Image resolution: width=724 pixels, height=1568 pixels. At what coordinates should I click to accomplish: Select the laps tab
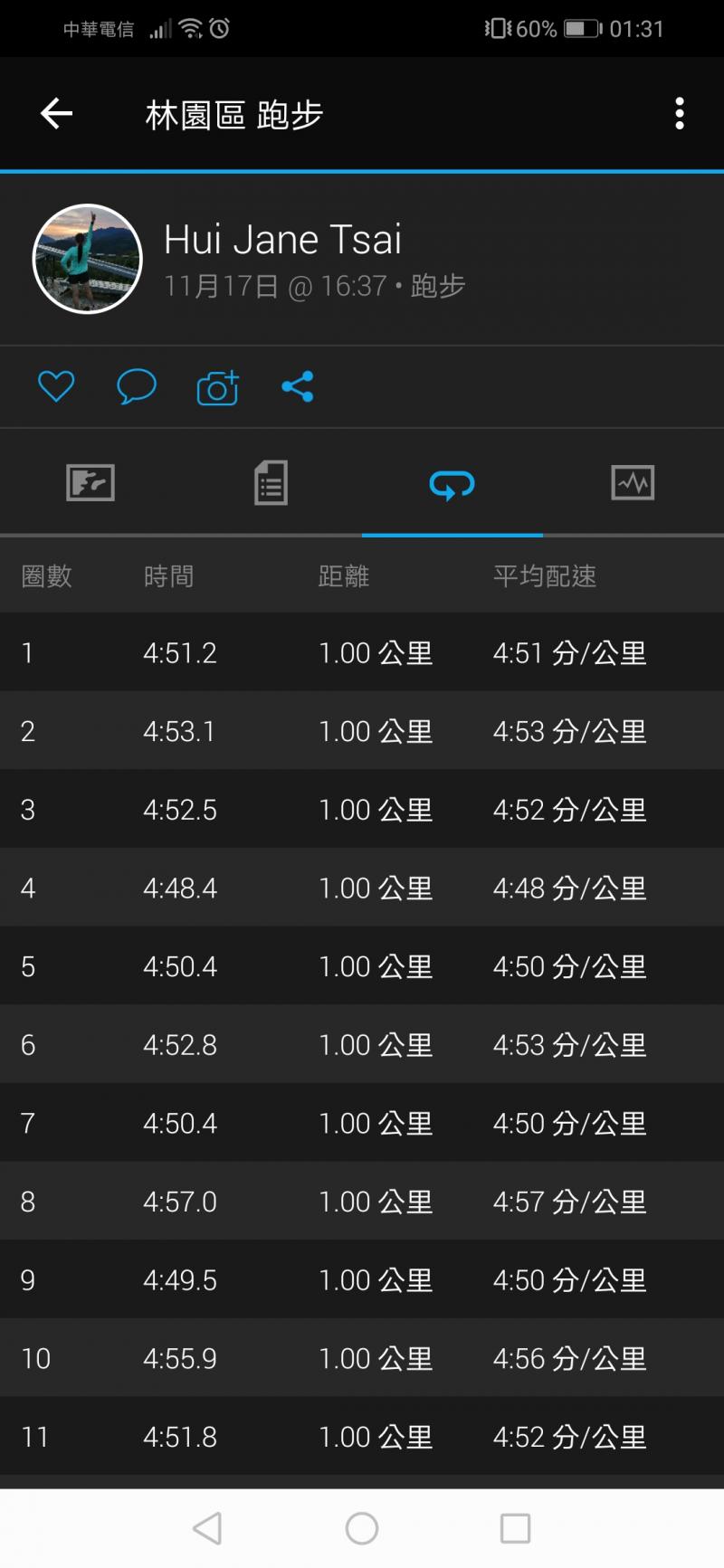coord(452,485)
